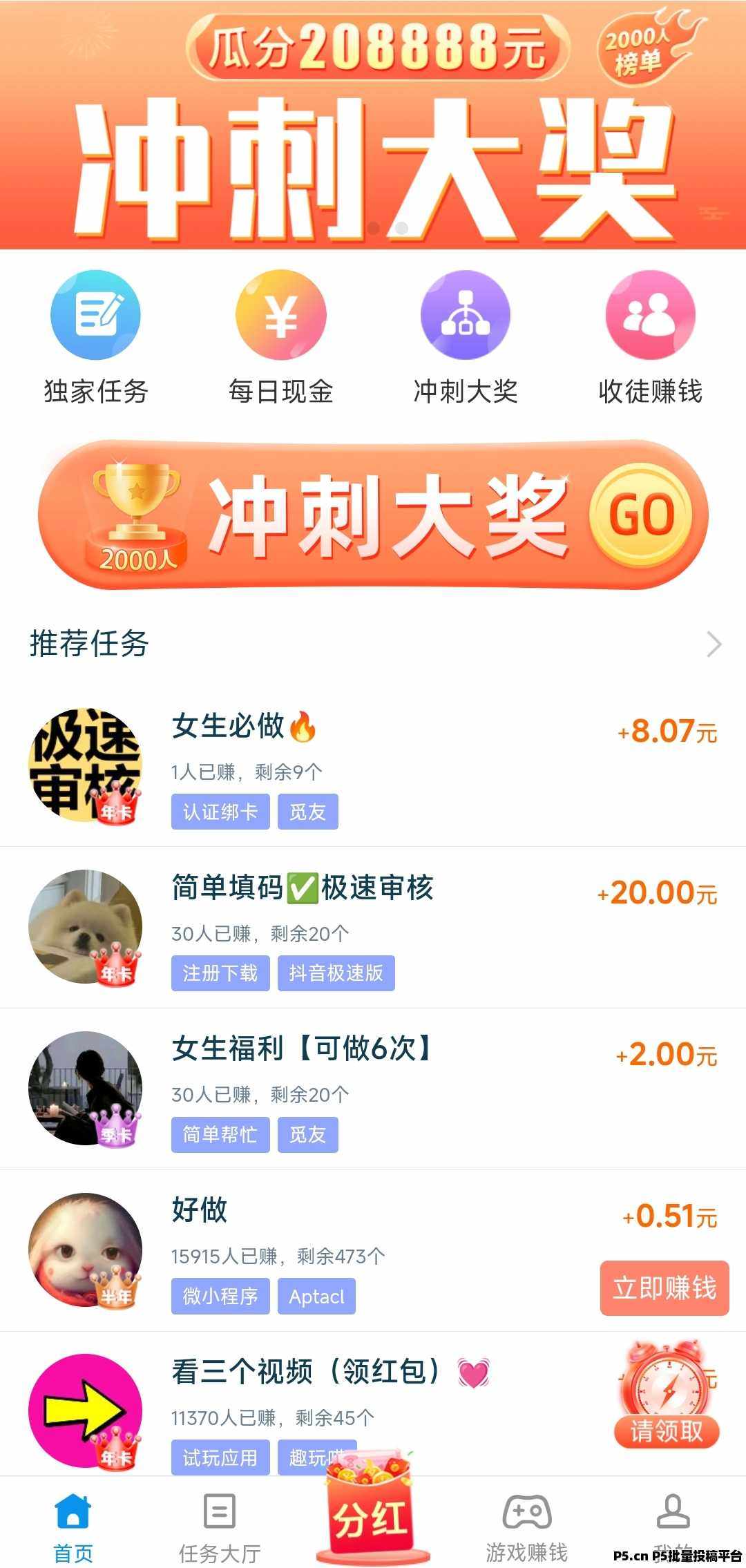Tap the 立即赚钱 button

[x=664, y=1288]
